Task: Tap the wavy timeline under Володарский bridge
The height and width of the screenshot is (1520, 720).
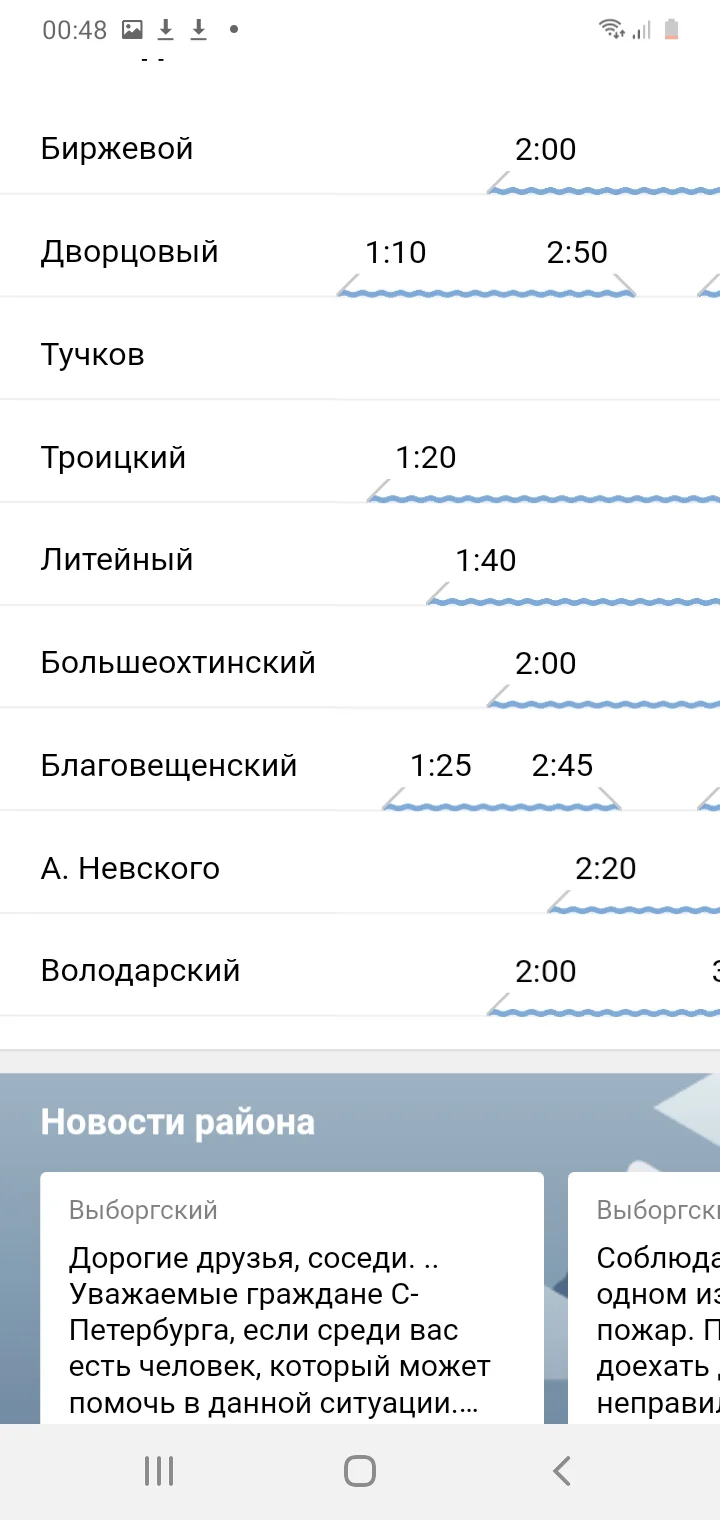Action: tap(600, 1010)
